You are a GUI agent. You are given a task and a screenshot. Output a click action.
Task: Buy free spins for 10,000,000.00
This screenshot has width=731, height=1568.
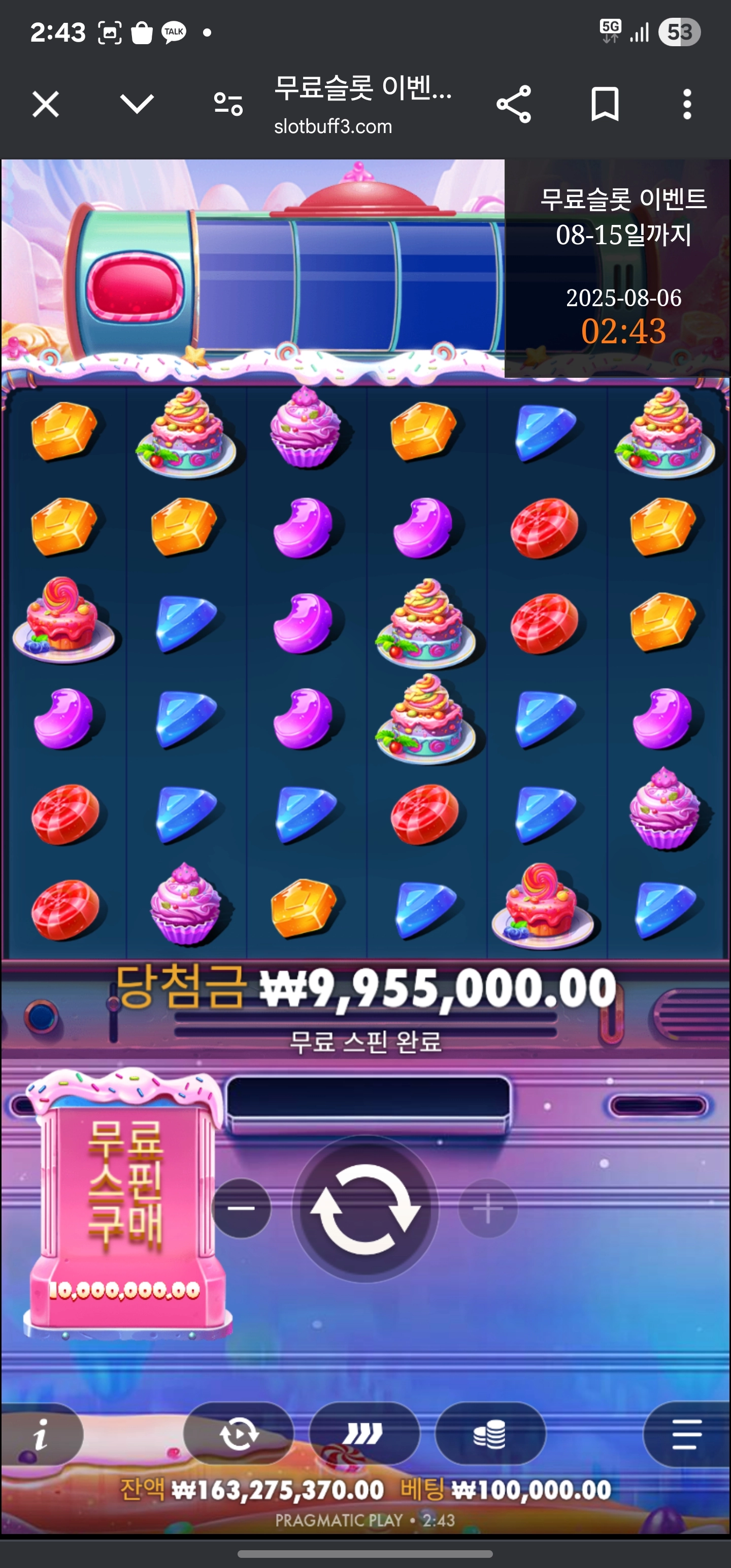pyautogui.click(x=125, y=1208)
